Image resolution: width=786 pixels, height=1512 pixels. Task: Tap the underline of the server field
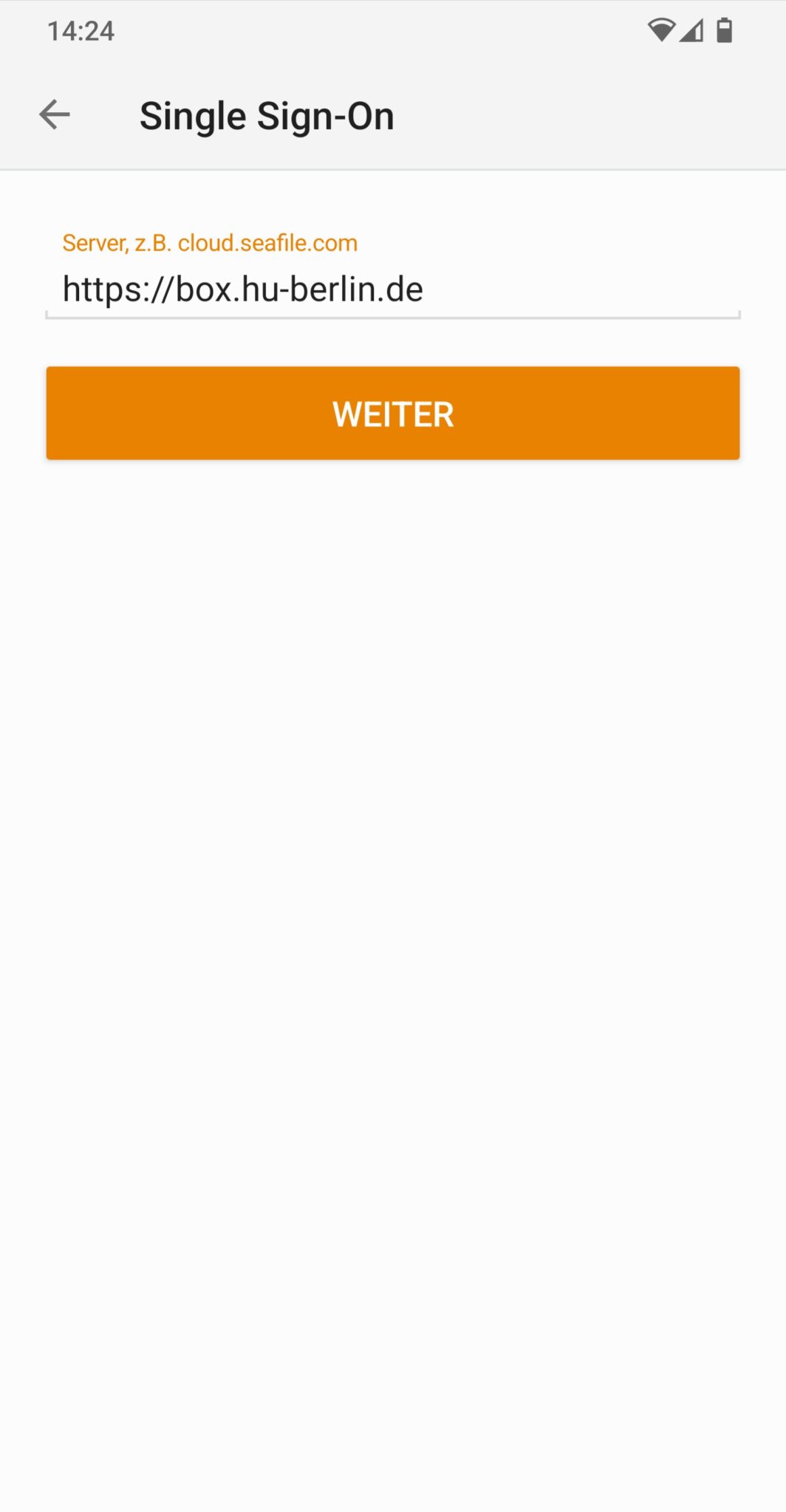coord(393,316)
